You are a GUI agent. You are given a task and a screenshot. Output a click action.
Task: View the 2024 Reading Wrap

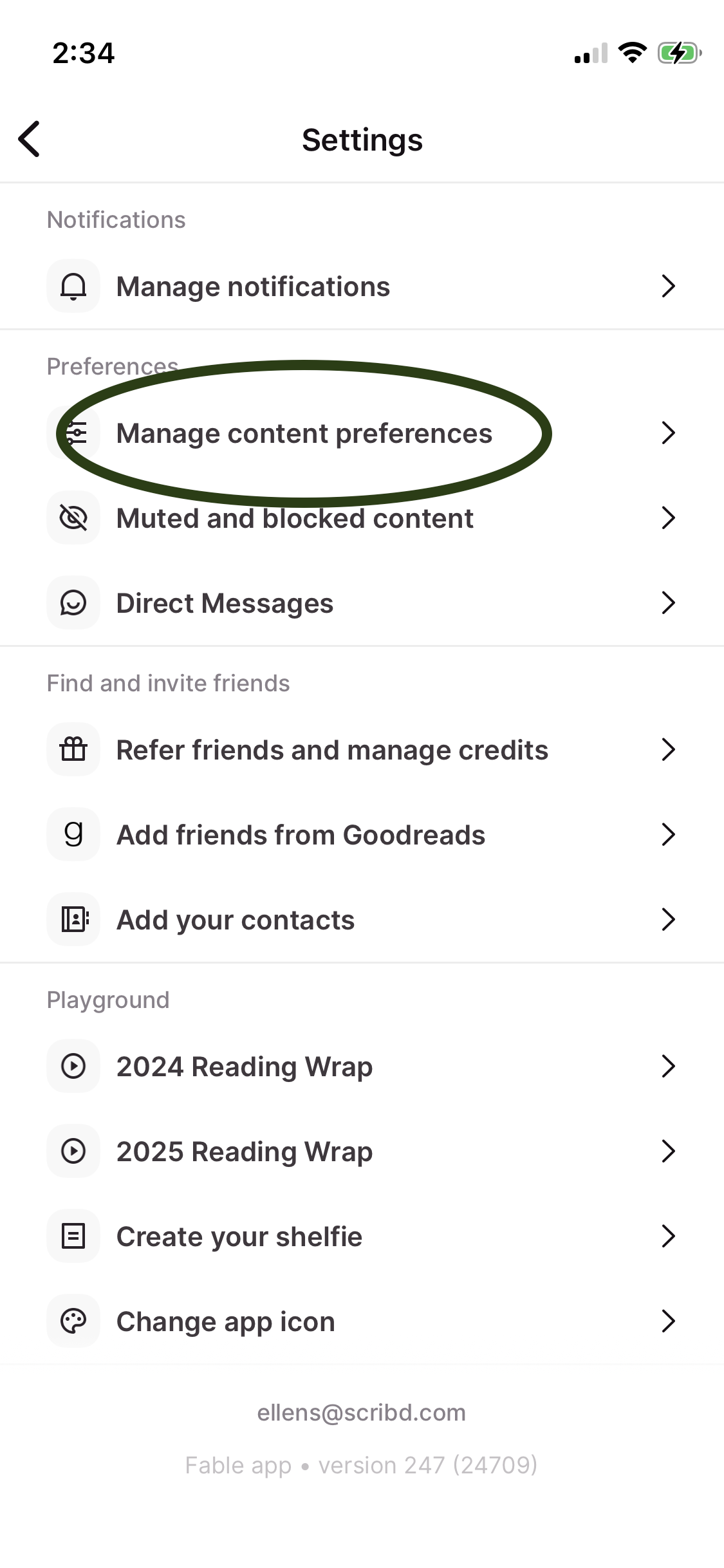pos(362,1067)
